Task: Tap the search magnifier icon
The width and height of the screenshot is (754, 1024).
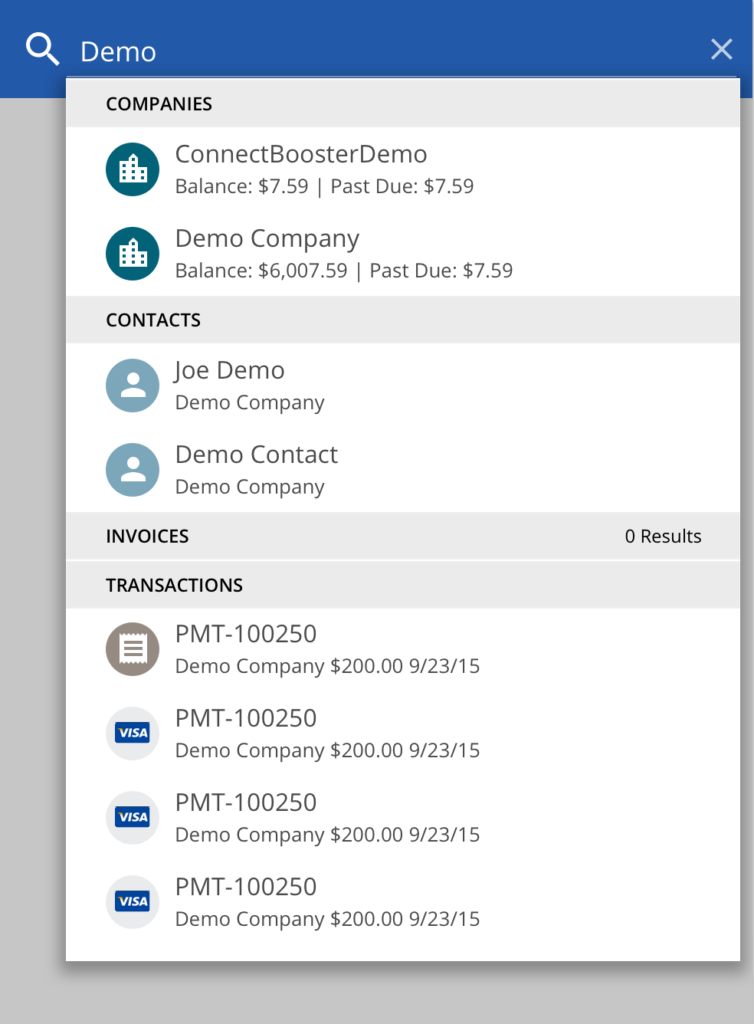Action: coord(42,48)
